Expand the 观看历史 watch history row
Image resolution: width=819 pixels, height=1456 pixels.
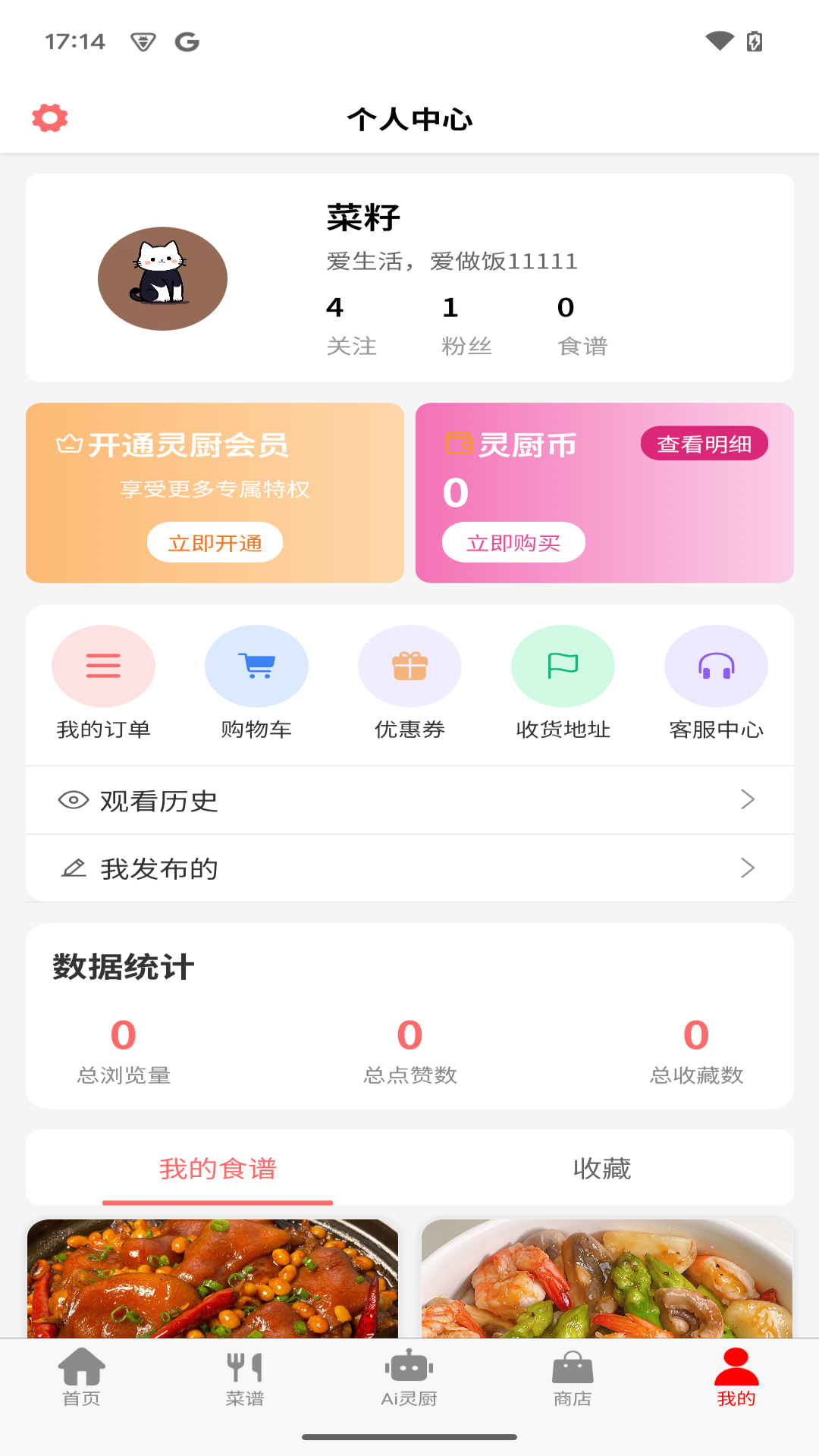click(409, 799)
